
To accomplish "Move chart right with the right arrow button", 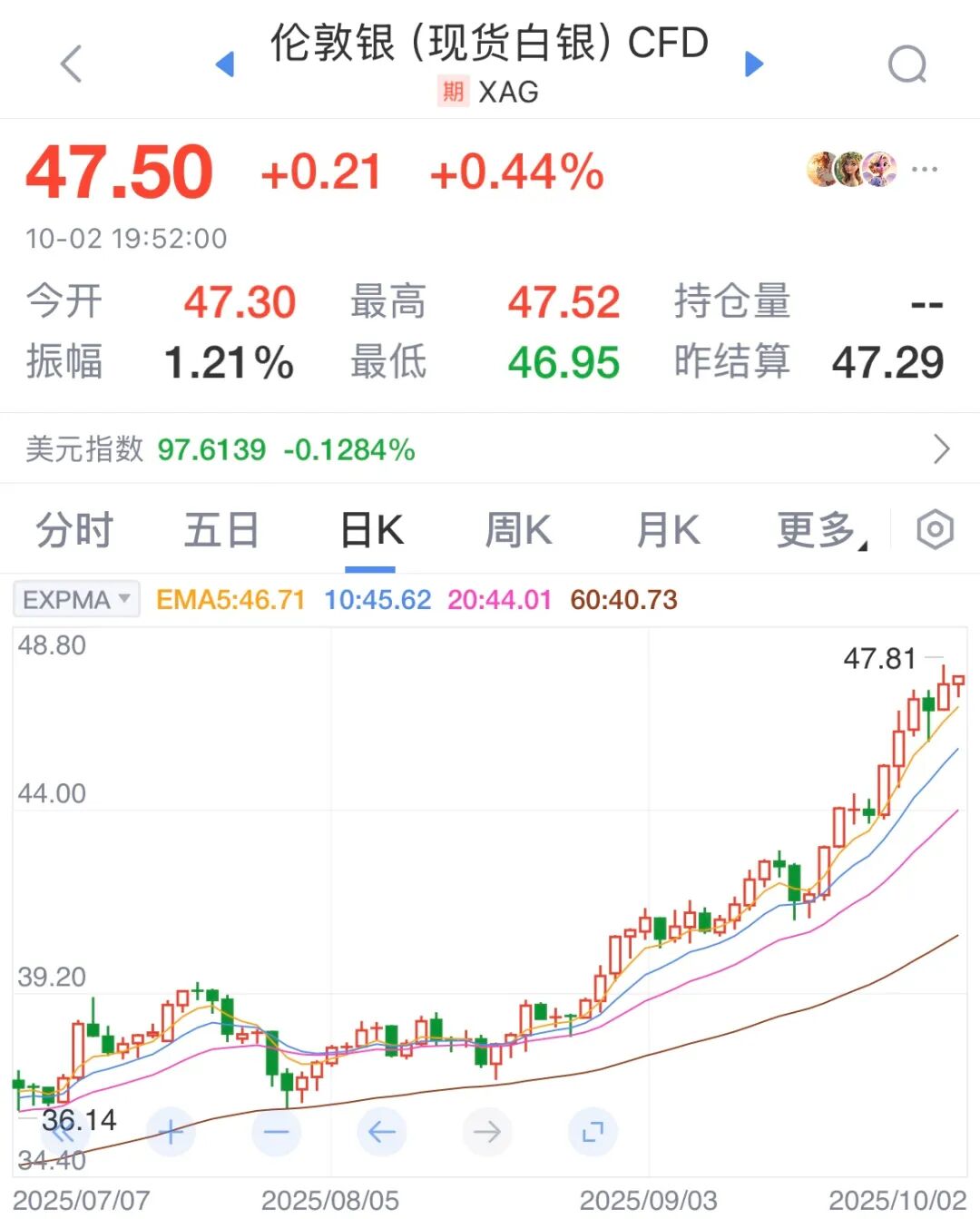I will 487,1132.
